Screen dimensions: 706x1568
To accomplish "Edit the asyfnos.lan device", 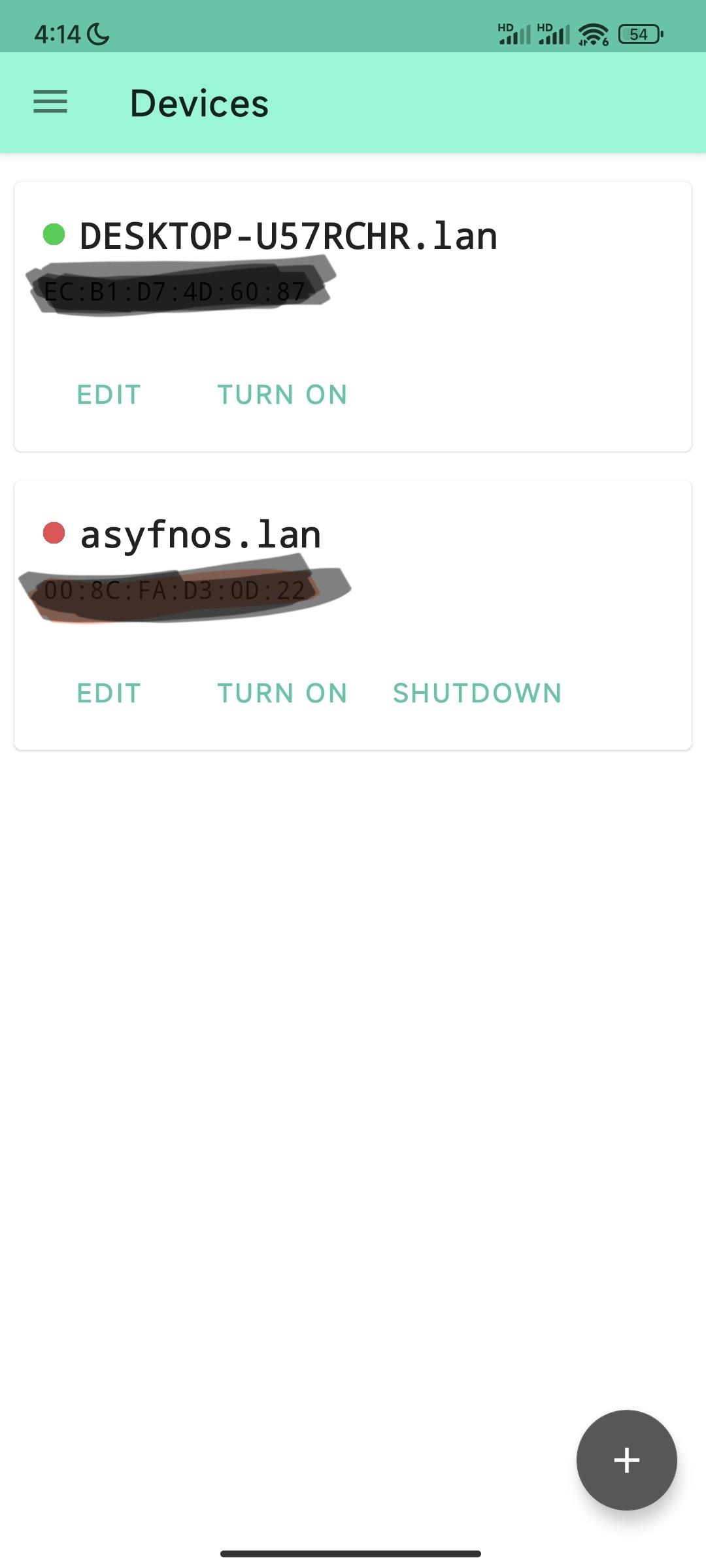I will pyautogui.click(x=109, y=693).
